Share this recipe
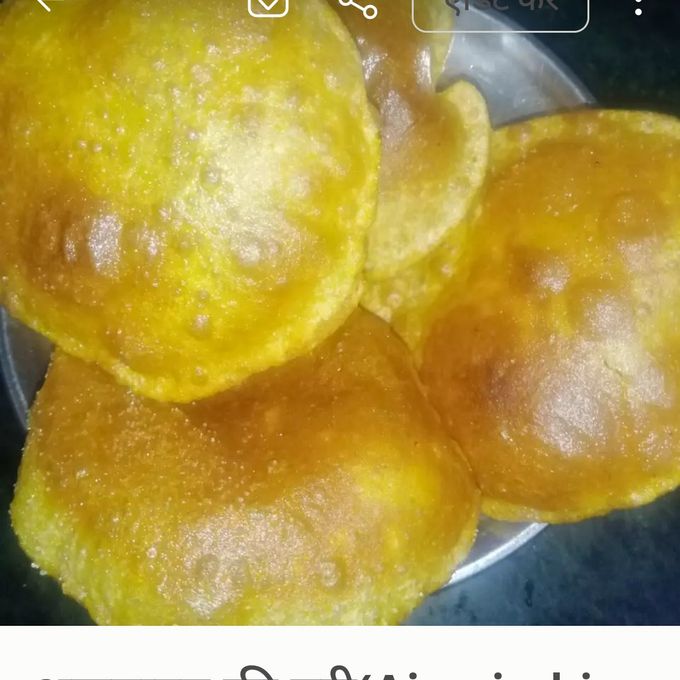Image resolution: width=680 pixels, height=680 pixels. 357,6
